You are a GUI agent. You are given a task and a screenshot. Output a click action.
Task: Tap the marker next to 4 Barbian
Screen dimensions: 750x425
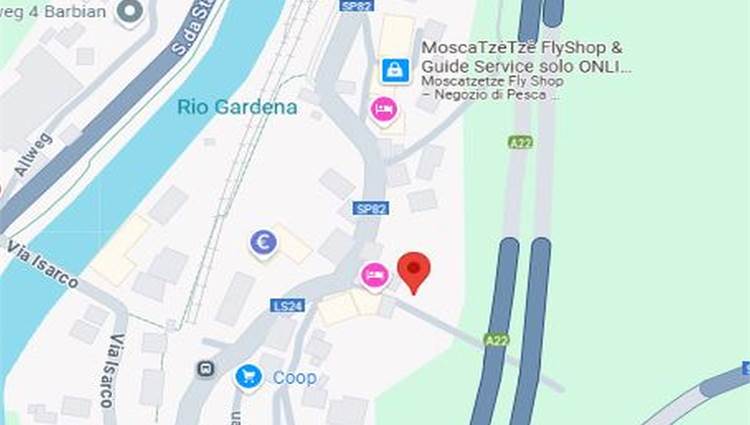[129, 11]
